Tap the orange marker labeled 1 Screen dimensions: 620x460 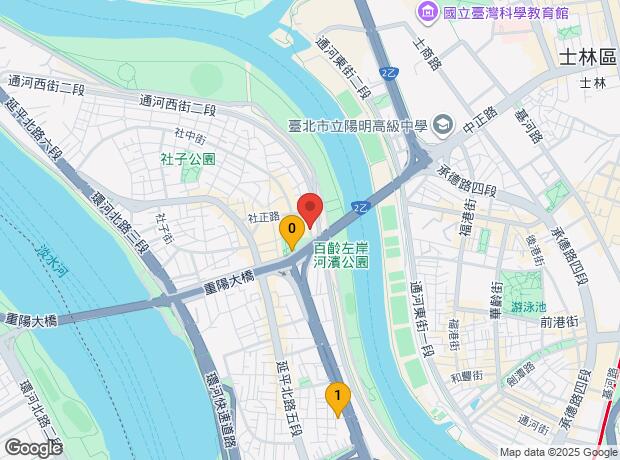point(338,397)
